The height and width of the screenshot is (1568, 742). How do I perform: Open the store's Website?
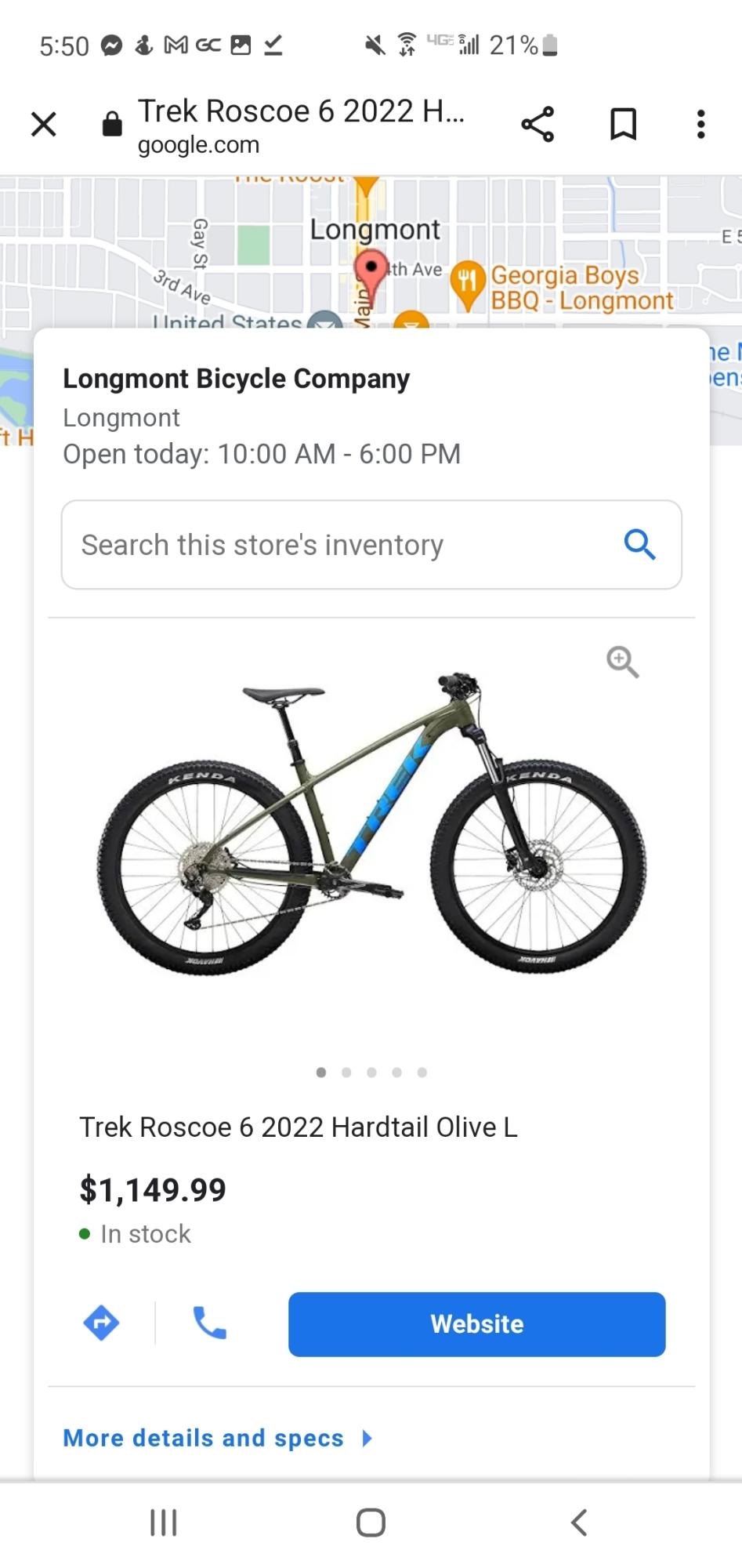click(x=476, y=1323)
